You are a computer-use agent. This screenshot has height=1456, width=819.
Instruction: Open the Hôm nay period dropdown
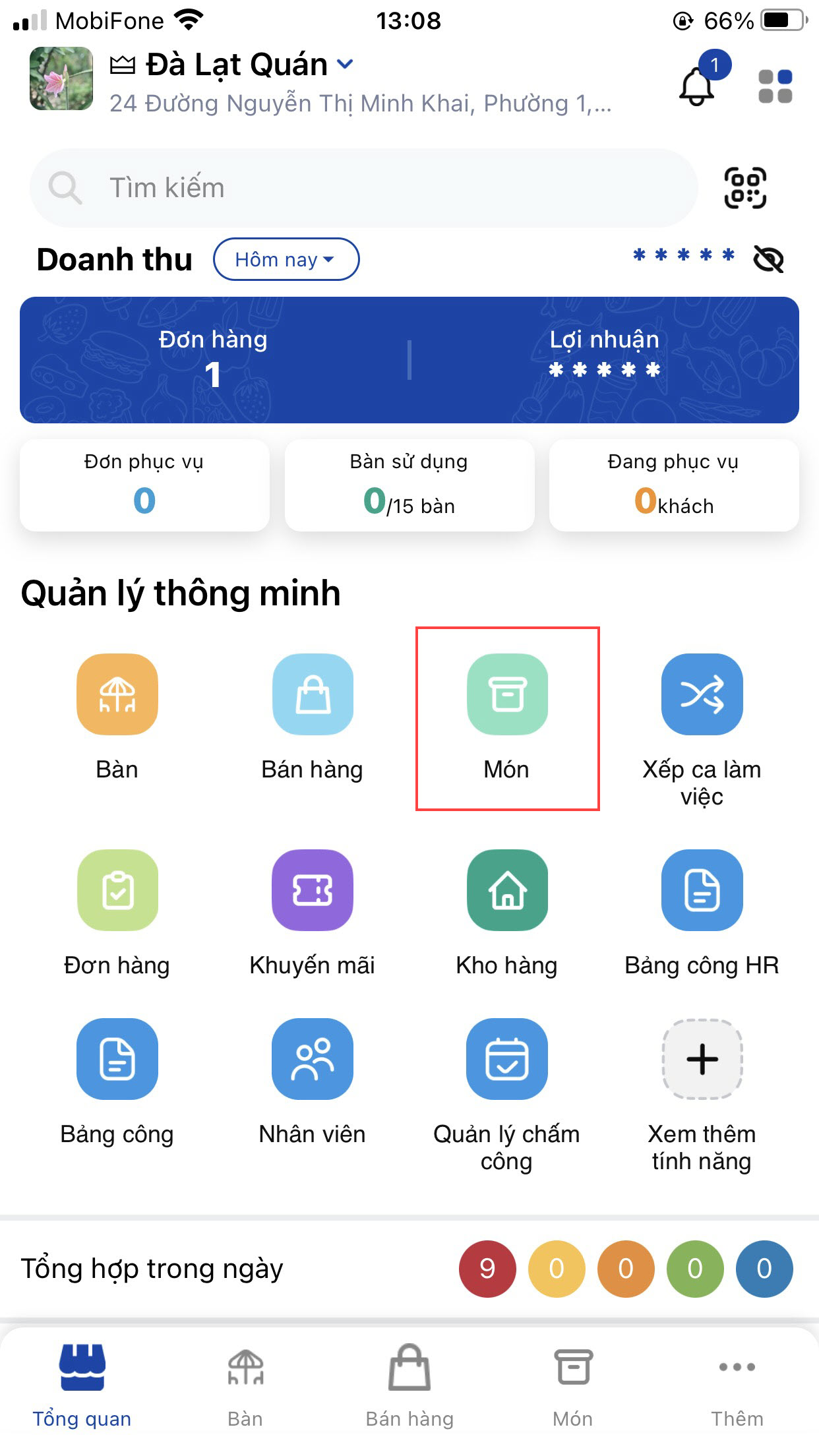pyautogui.click(x=286, y=259)
